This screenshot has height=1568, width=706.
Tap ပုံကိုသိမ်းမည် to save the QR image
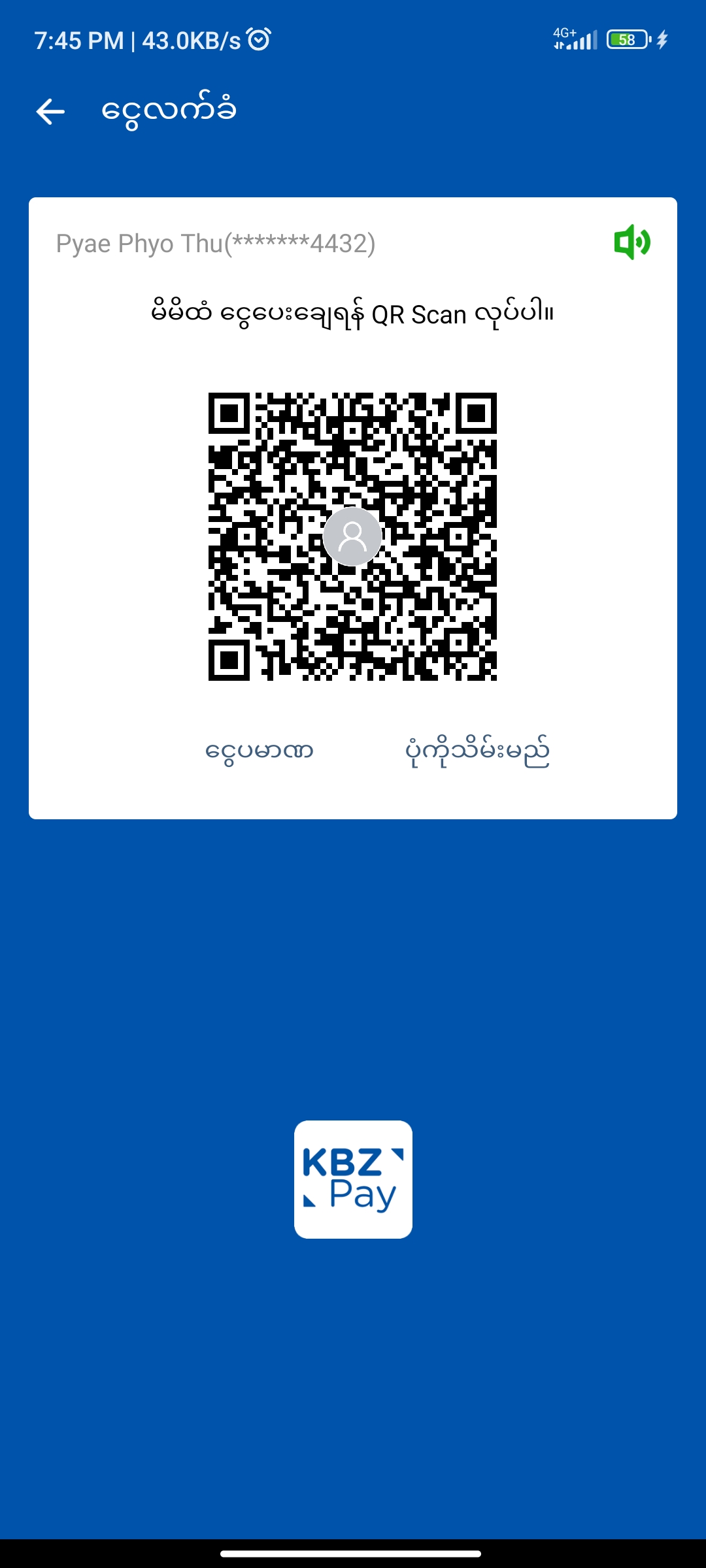[477, 751]
